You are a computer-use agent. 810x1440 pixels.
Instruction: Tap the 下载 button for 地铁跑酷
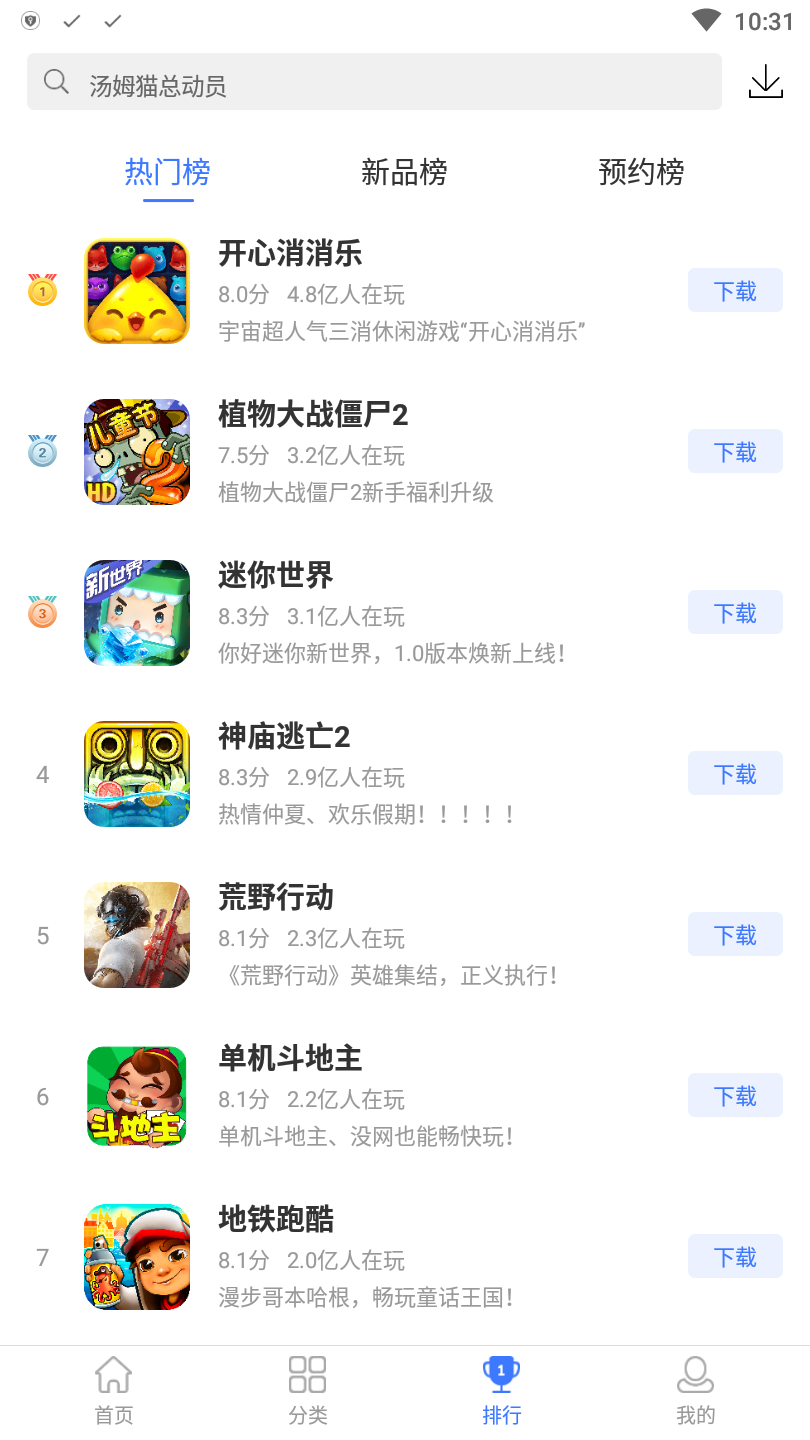coord(735,1257)
